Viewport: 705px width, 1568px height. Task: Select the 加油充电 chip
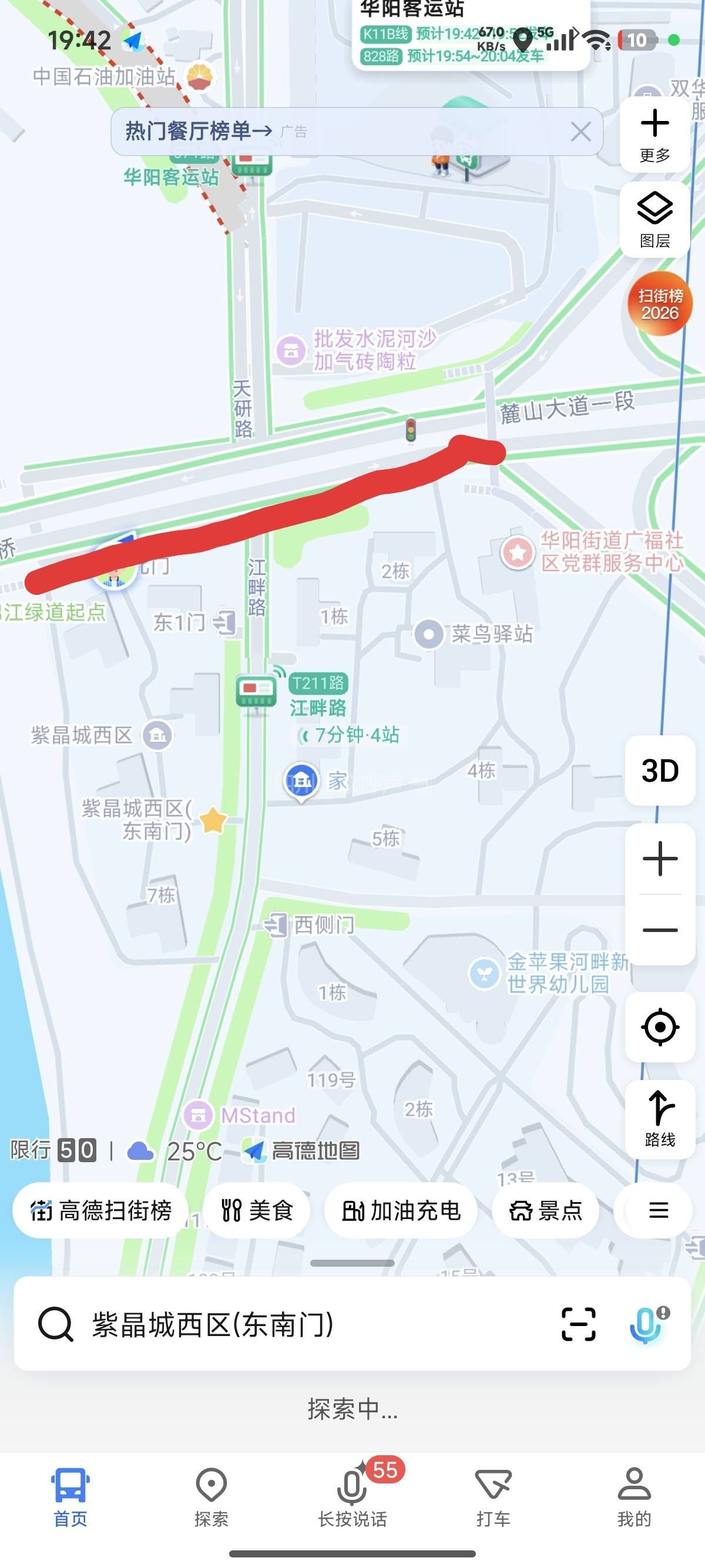[401, 1211]
